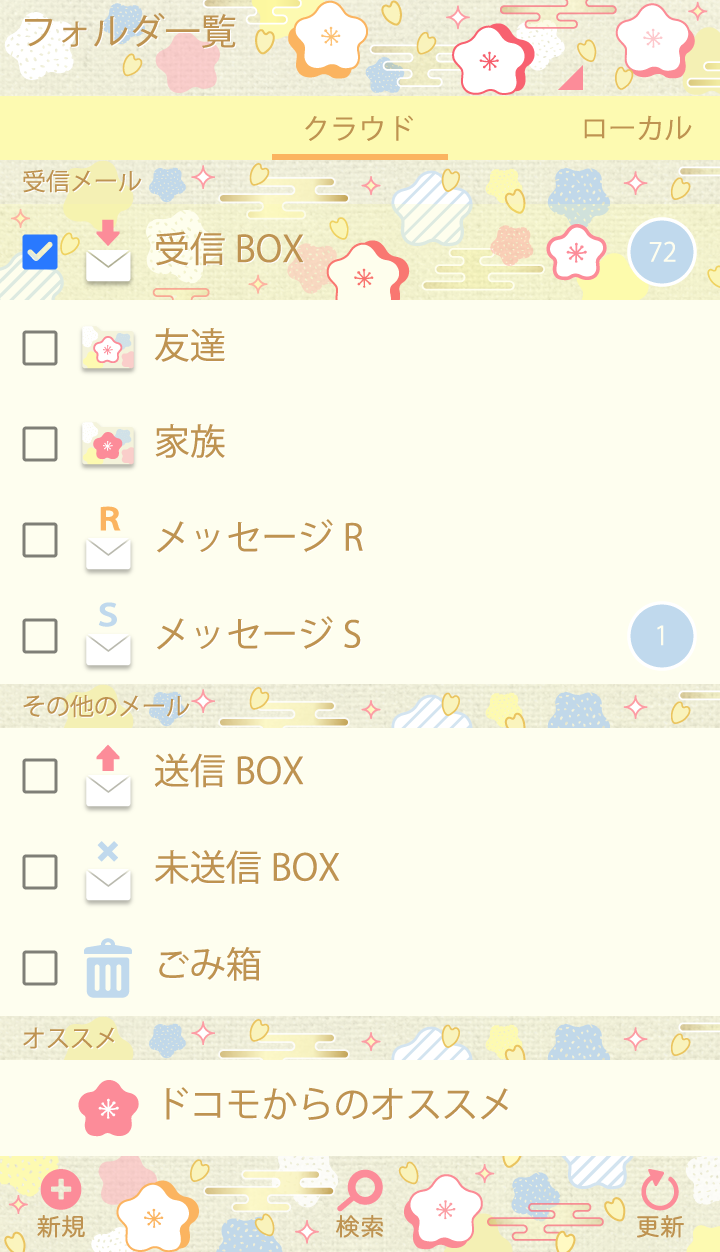
Task: Uncheck the 受信 BOX checkbox
Action: [x=40, y=251]
